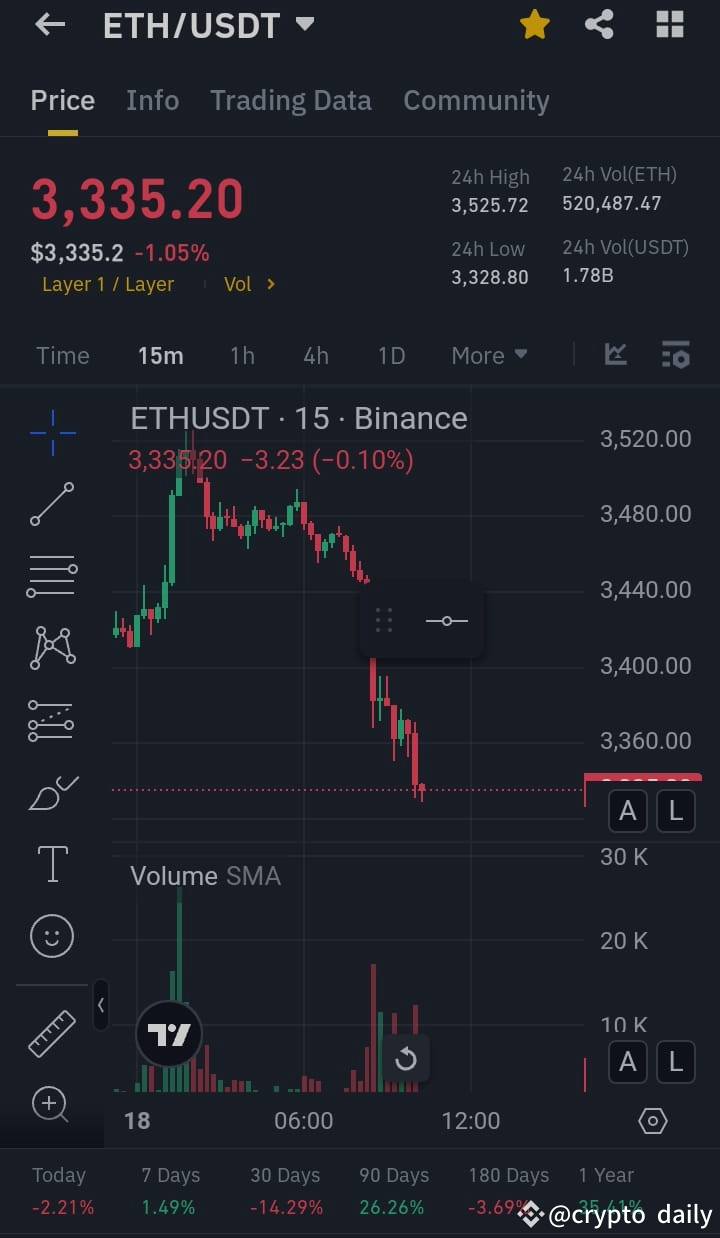Open chart display settings
The height and width of the screenshot is (1238, 720).
[675, 354]
